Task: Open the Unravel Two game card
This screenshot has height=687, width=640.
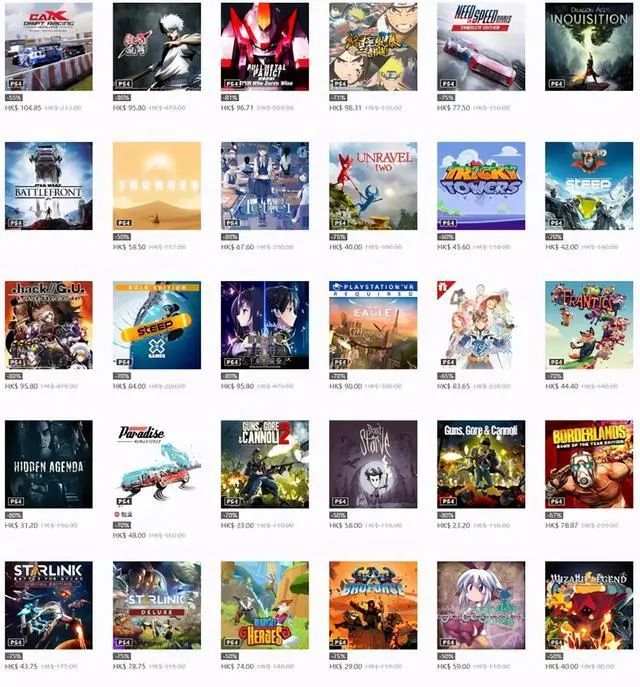Action: coord(372,185)
